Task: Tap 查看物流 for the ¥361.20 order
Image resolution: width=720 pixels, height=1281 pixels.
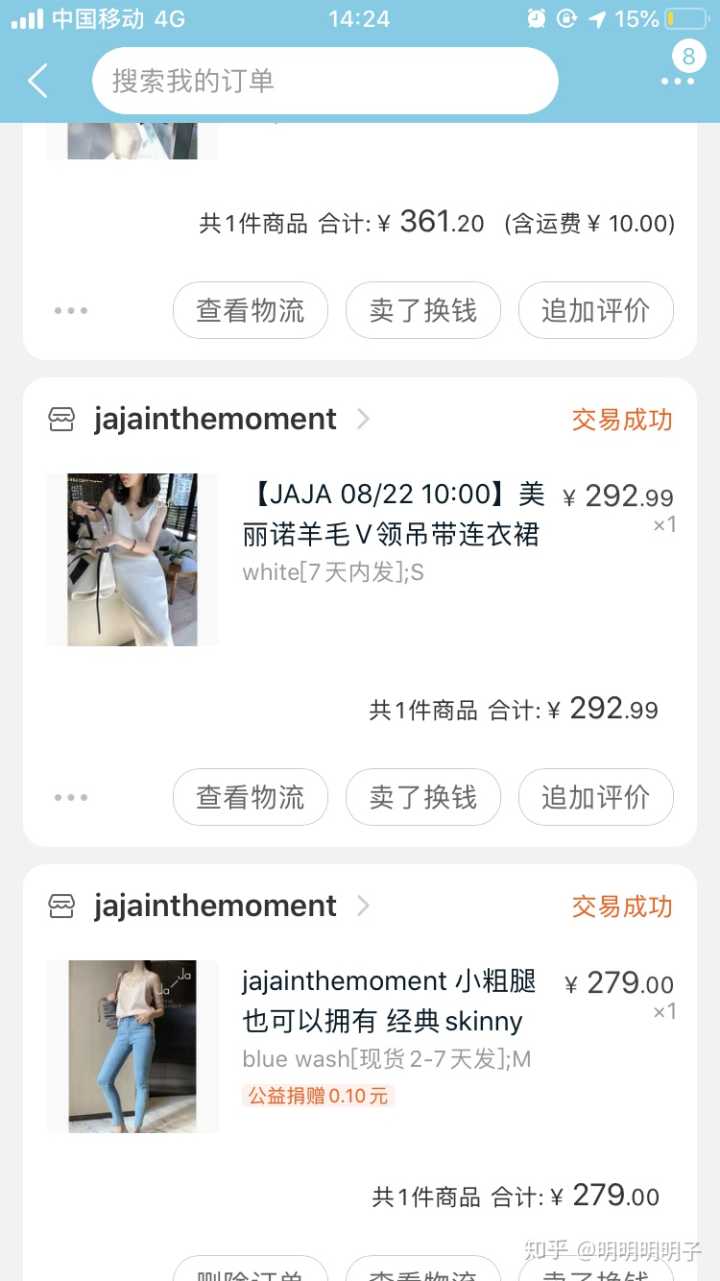Action: click(x=250, y=310)
